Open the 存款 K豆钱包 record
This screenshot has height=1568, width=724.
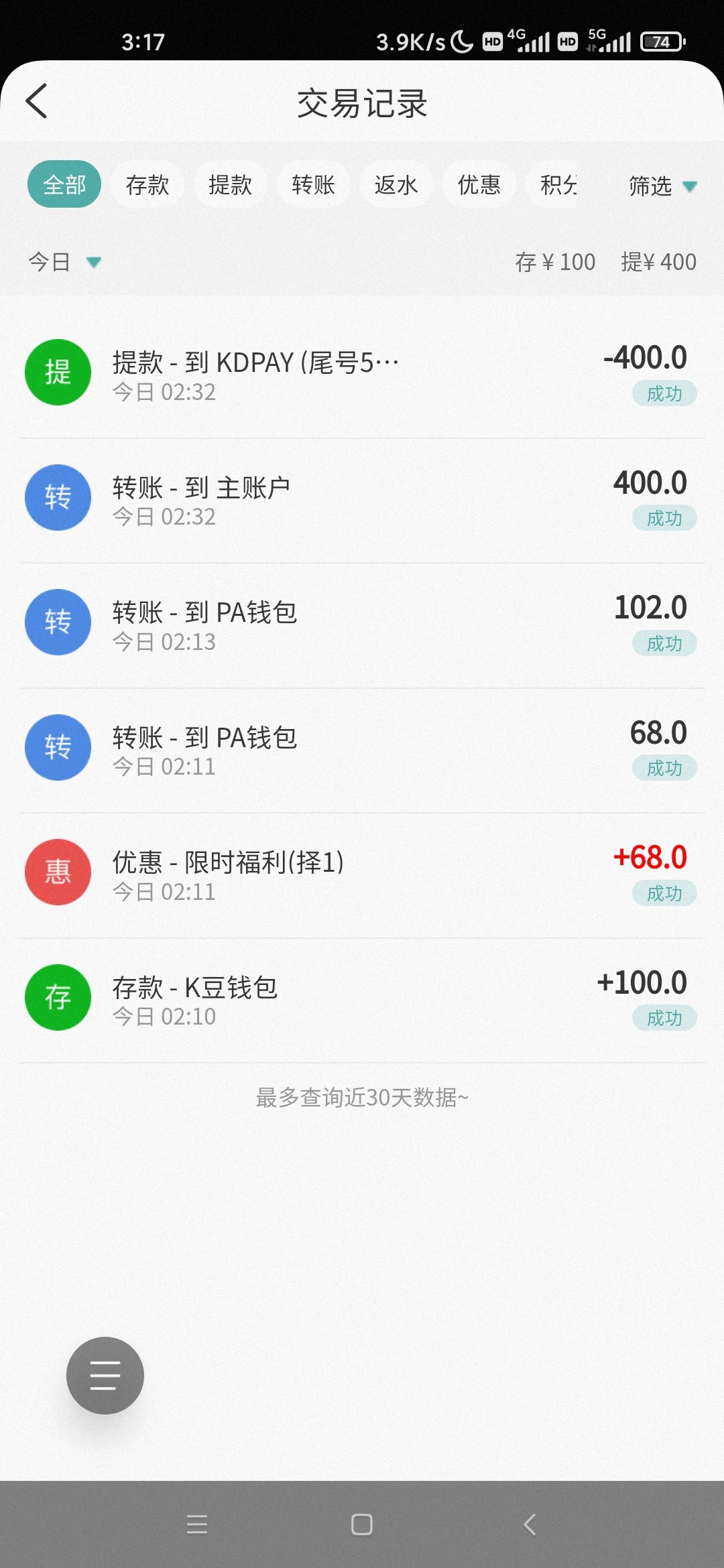pyautogui.click(x=362, y=999)
